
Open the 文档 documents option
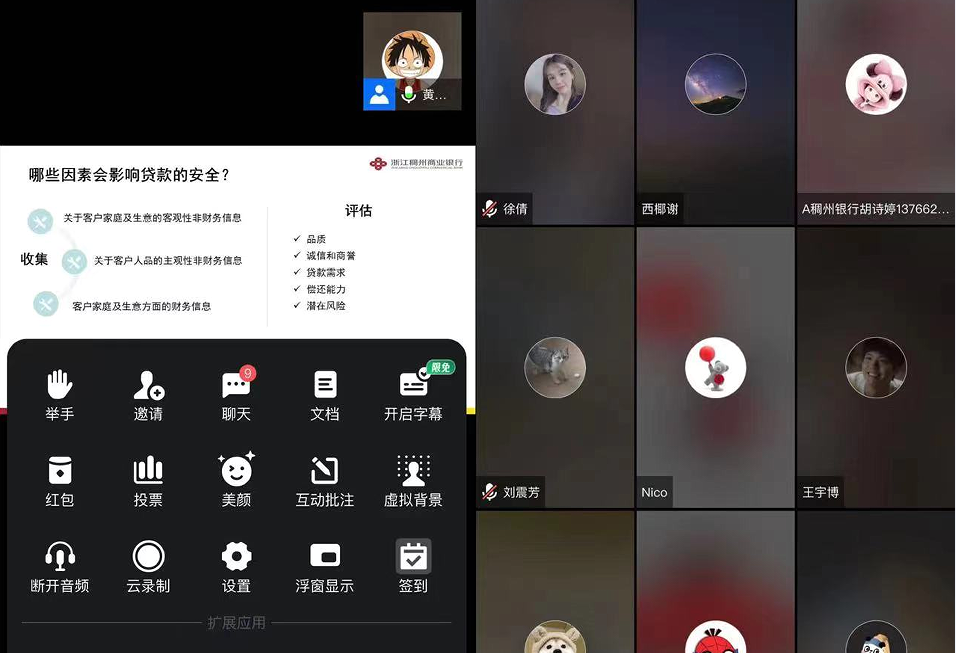tap(325, 394)
